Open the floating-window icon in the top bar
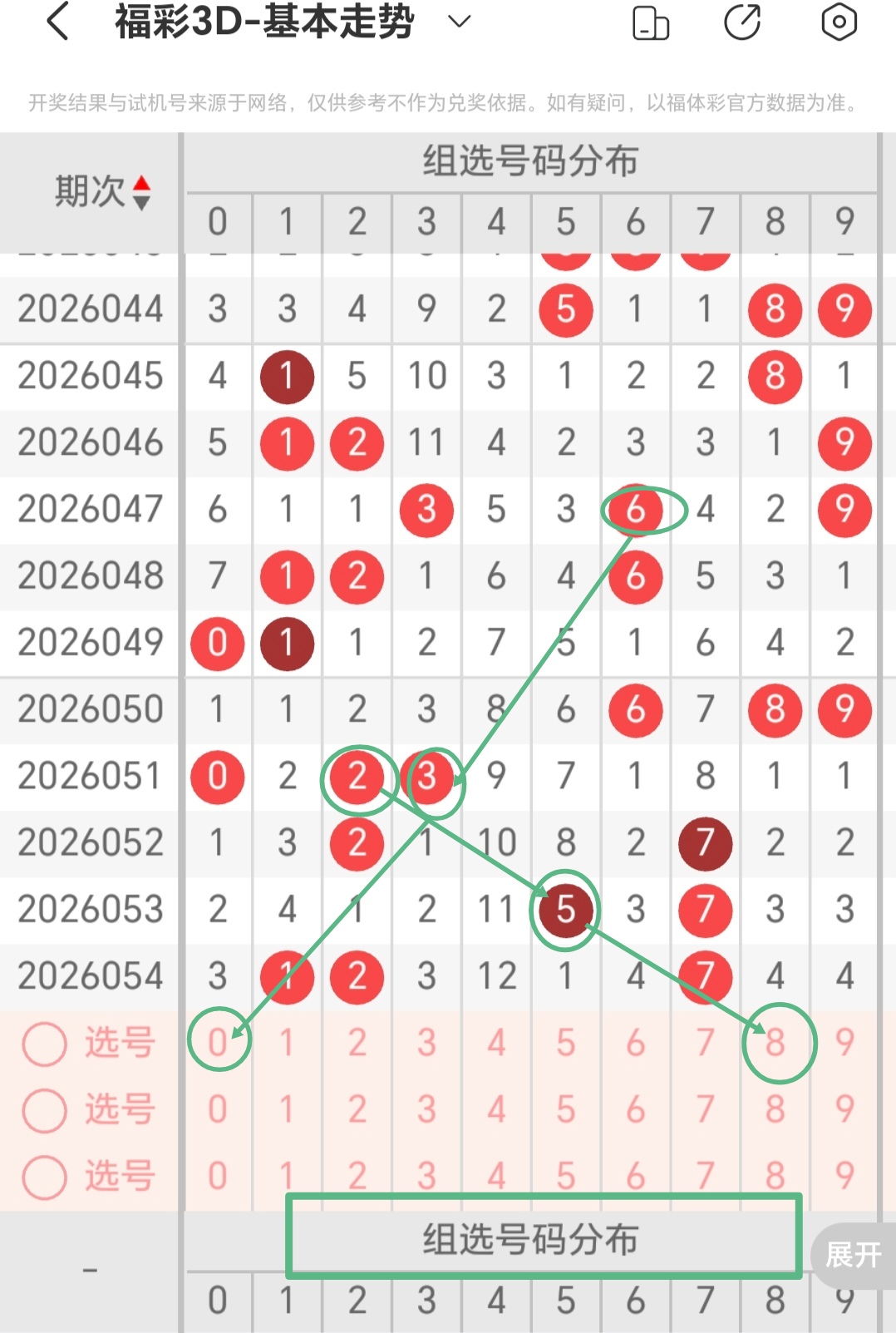896x1333 pixels. (650, 22)
